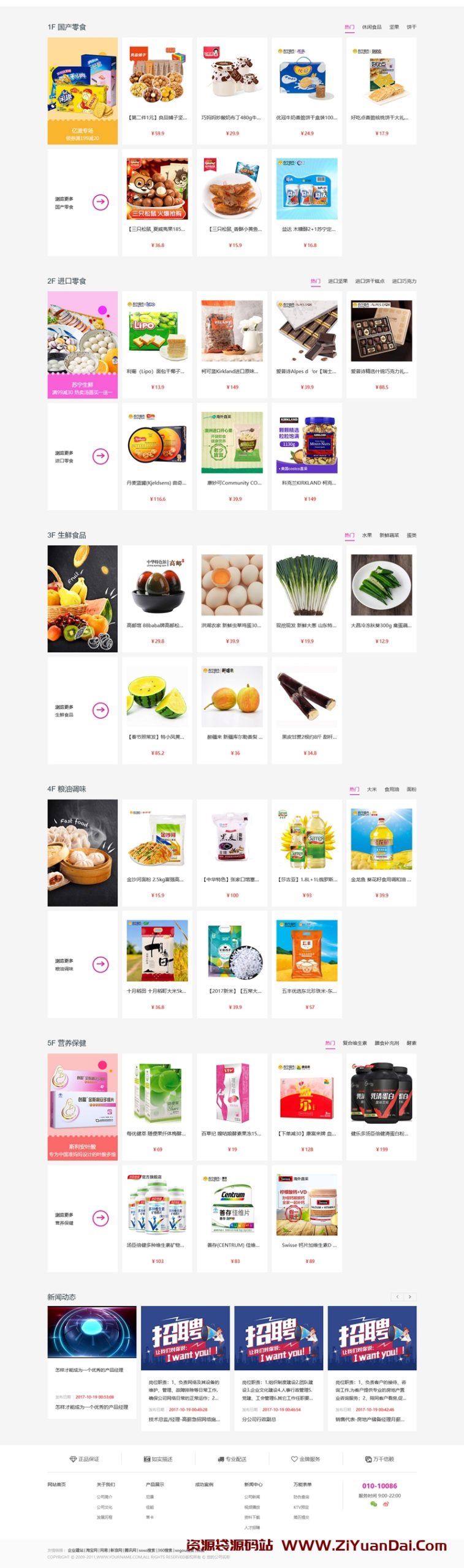
Task: Open the 三只松鼠 夏威夷果 product card
Action: [x=158, y=202]
